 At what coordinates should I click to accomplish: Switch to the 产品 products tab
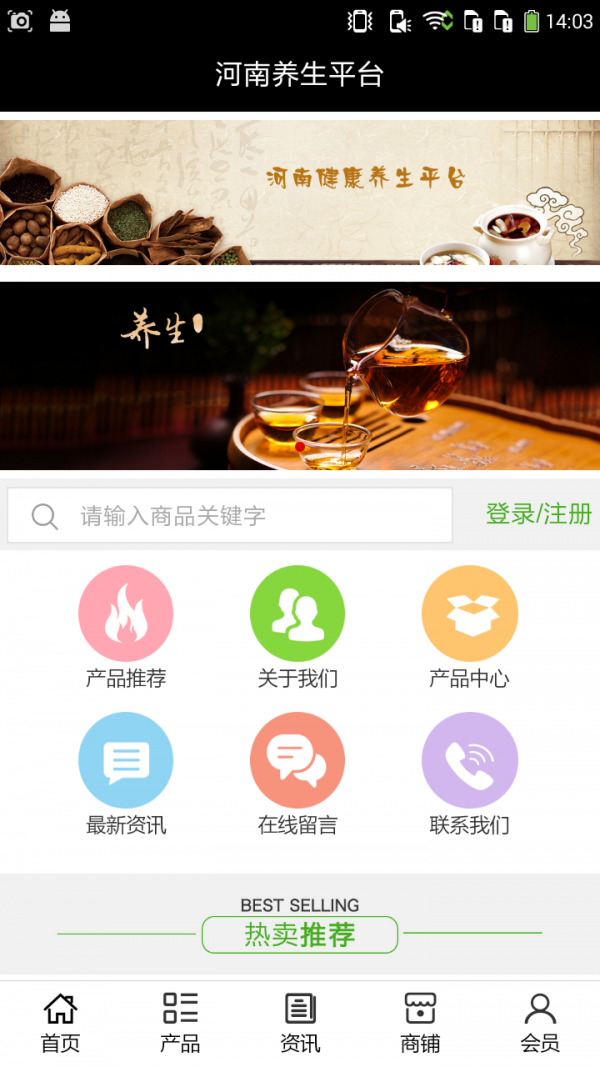tap(180, 1022)
